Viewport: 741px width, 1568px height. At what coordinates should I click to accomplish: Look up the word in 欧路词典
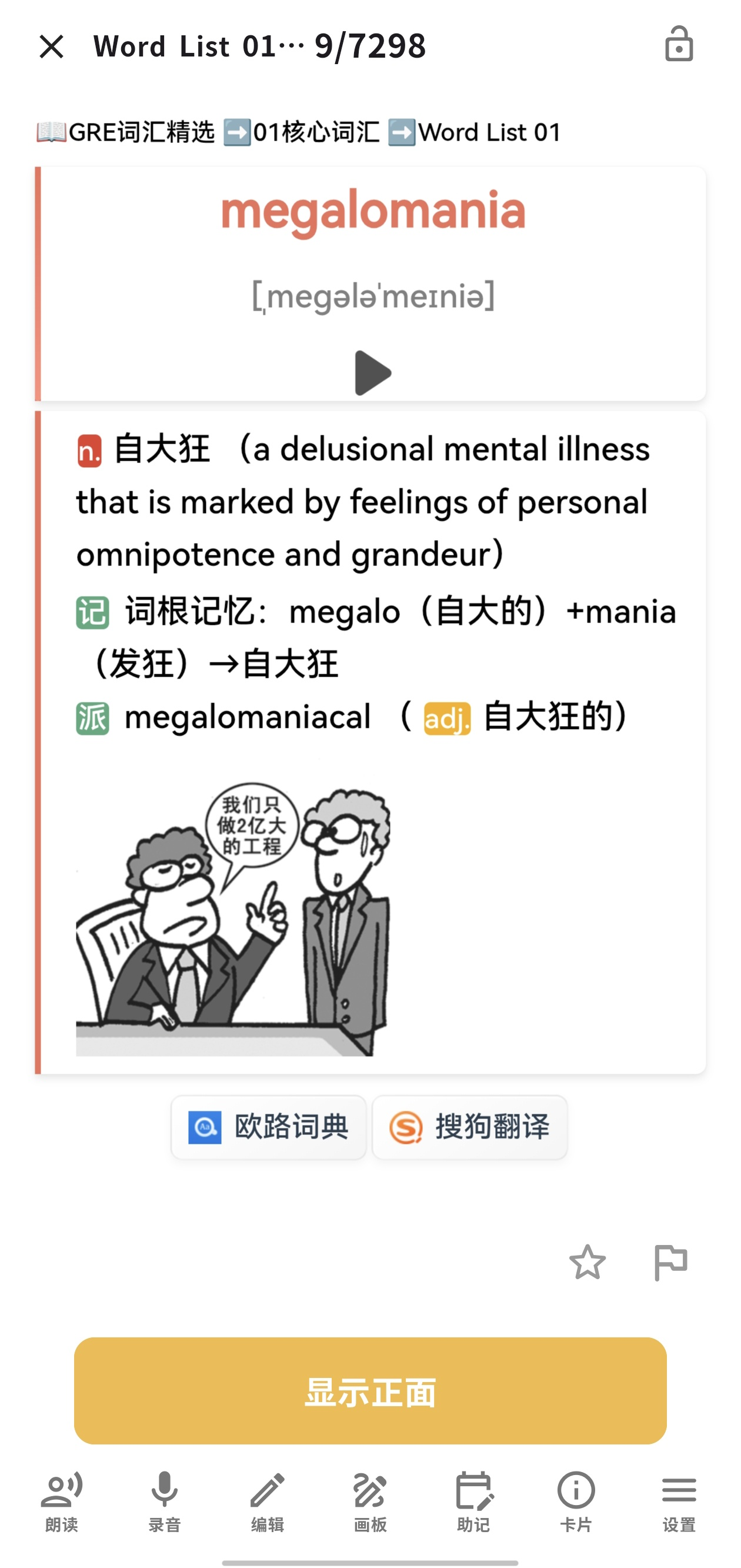(x=268, y=1127)
